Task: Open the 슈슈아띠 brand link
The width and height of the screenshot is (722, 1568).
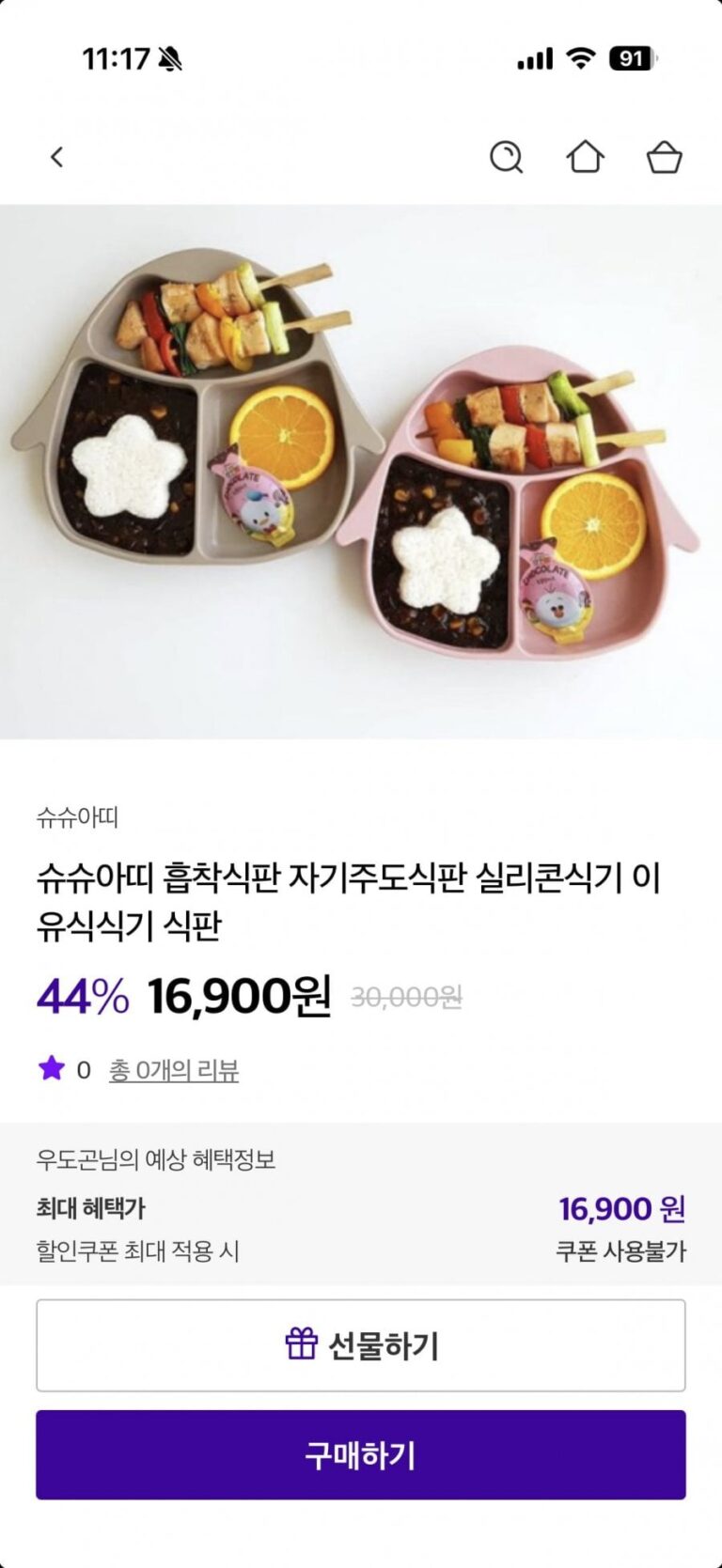Action: 77,817
